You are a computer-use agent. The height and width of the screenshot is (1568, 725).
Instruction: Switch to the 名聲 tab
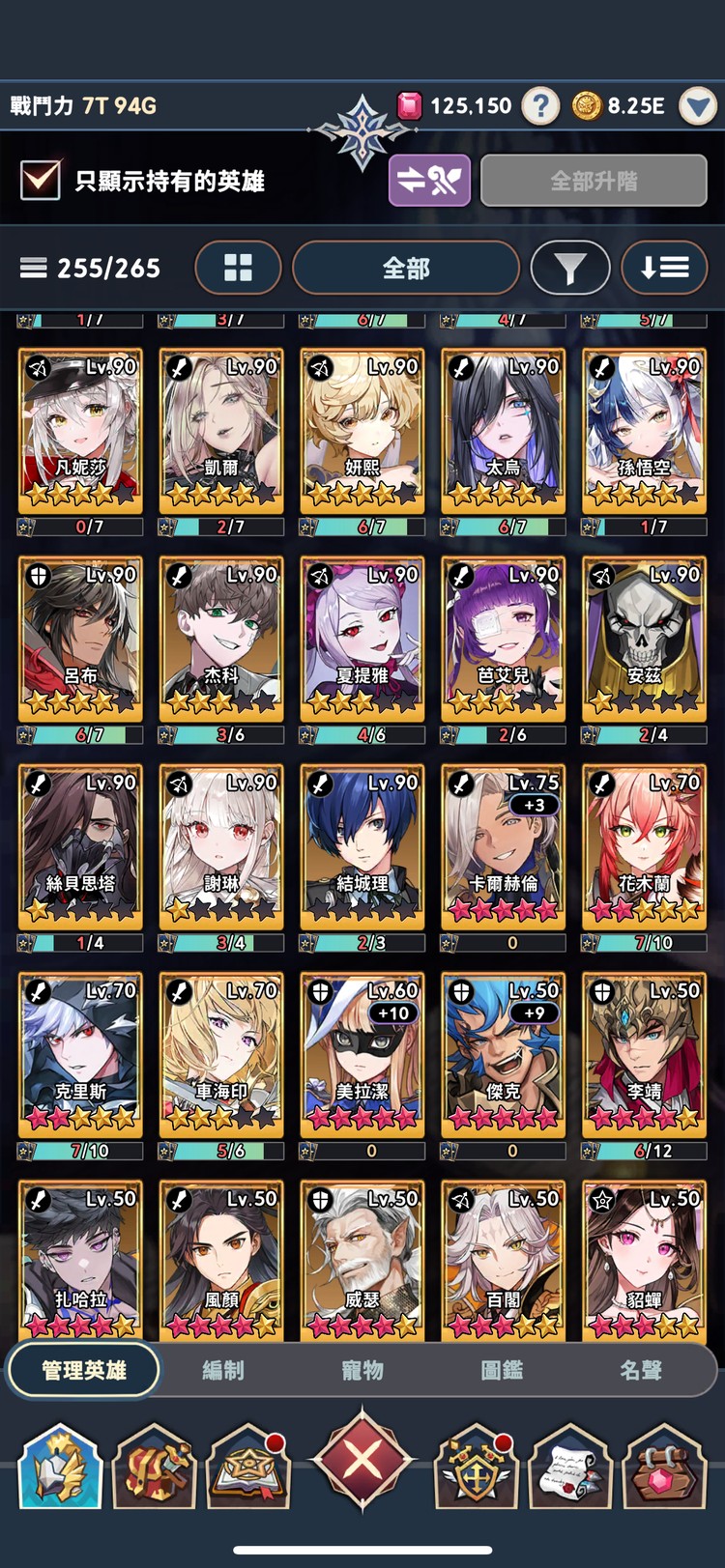[641, 1370]
